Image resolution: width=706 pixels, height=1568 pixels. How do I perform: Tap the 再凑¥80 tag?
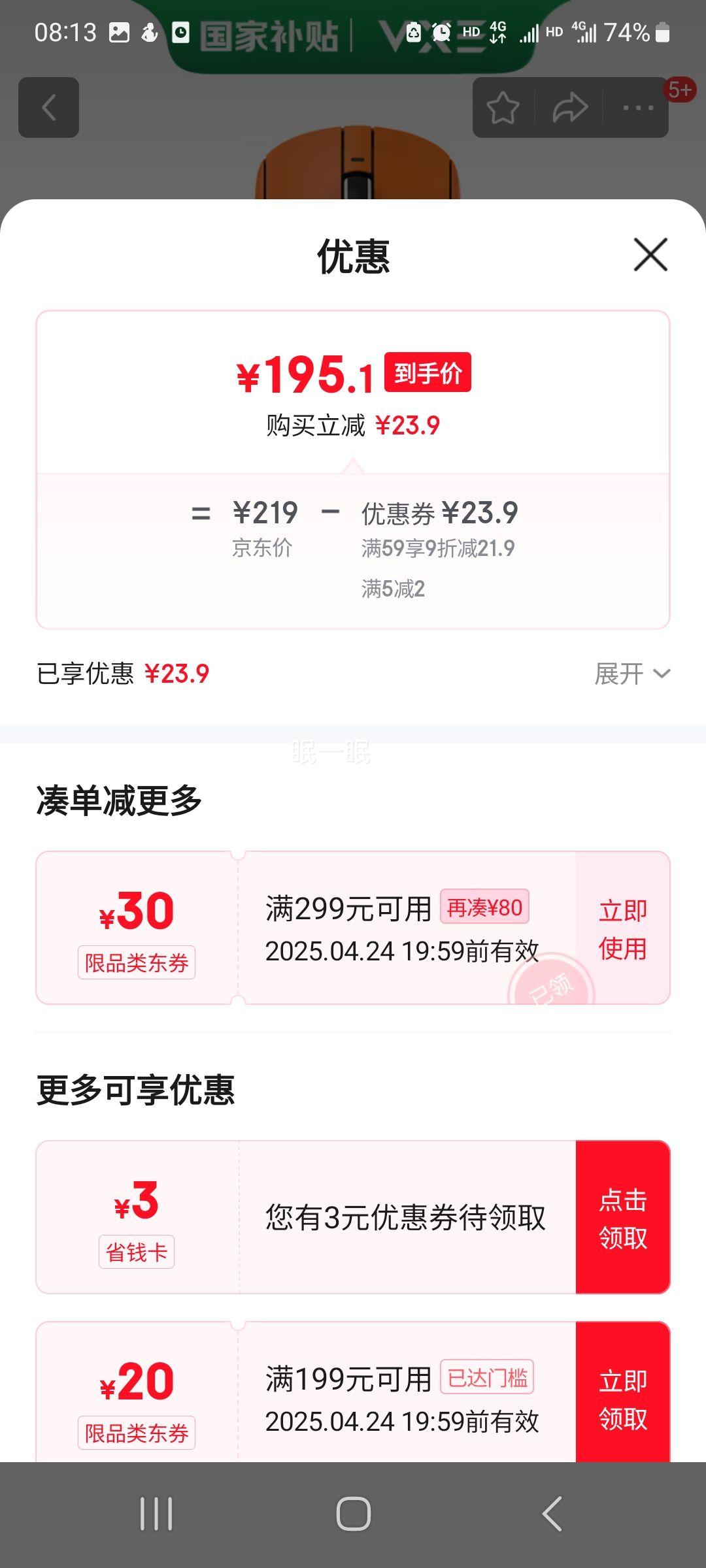point(485,908)
